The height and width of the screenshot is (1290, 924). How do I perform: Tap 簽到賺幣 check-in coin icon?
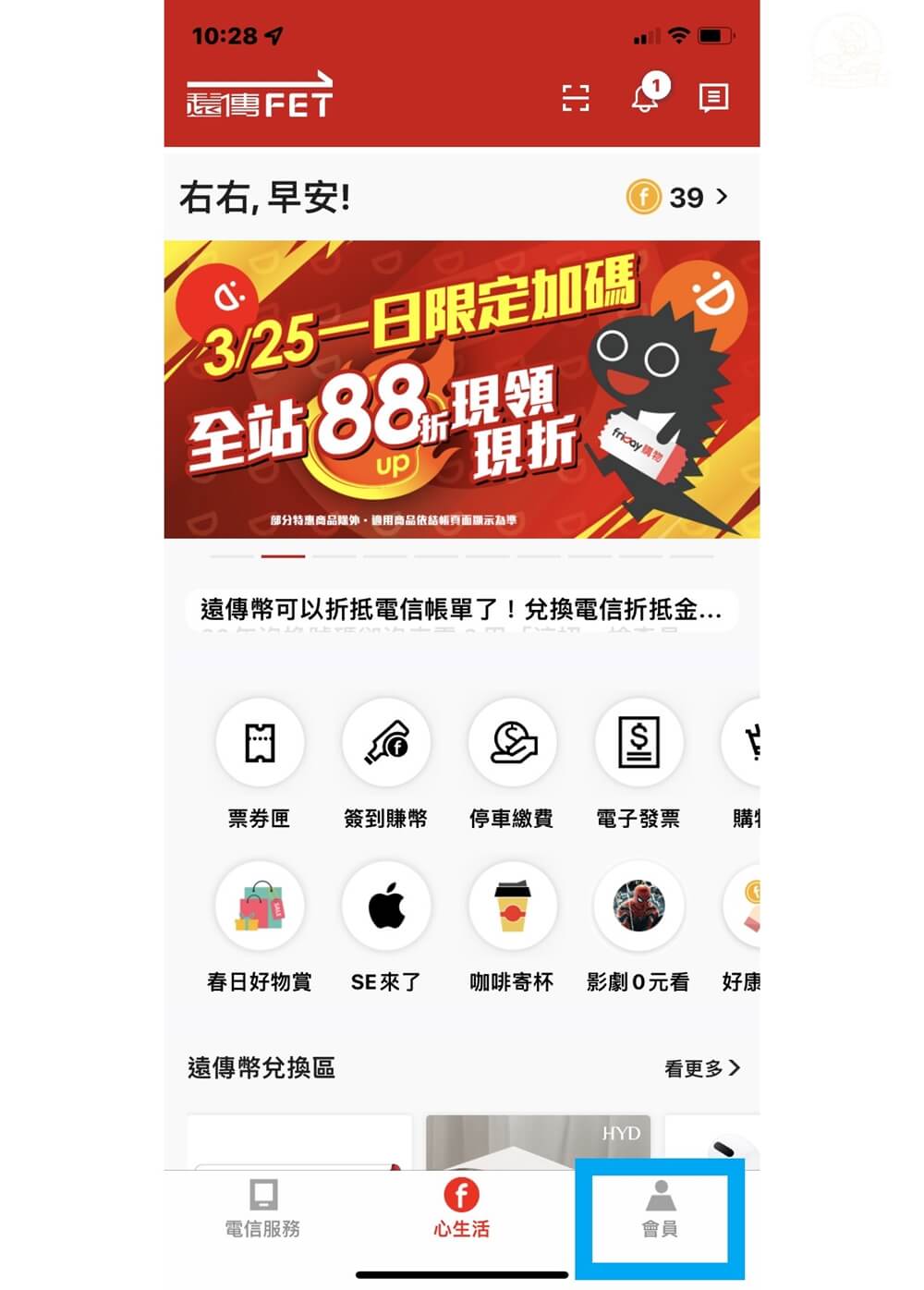[x=386, y=744]
